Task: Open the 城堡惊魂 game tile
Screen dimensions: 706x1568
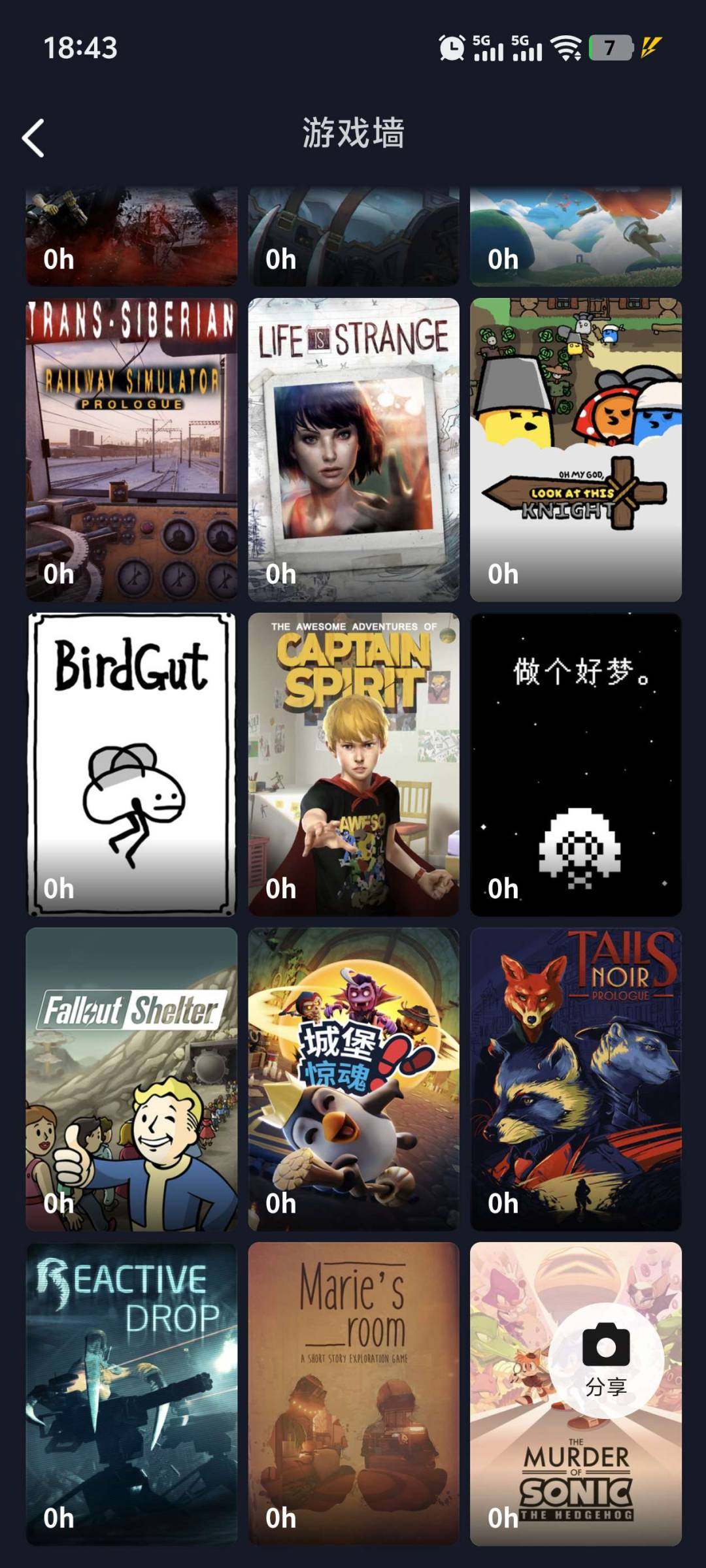Action: [x=354, y=1079]
